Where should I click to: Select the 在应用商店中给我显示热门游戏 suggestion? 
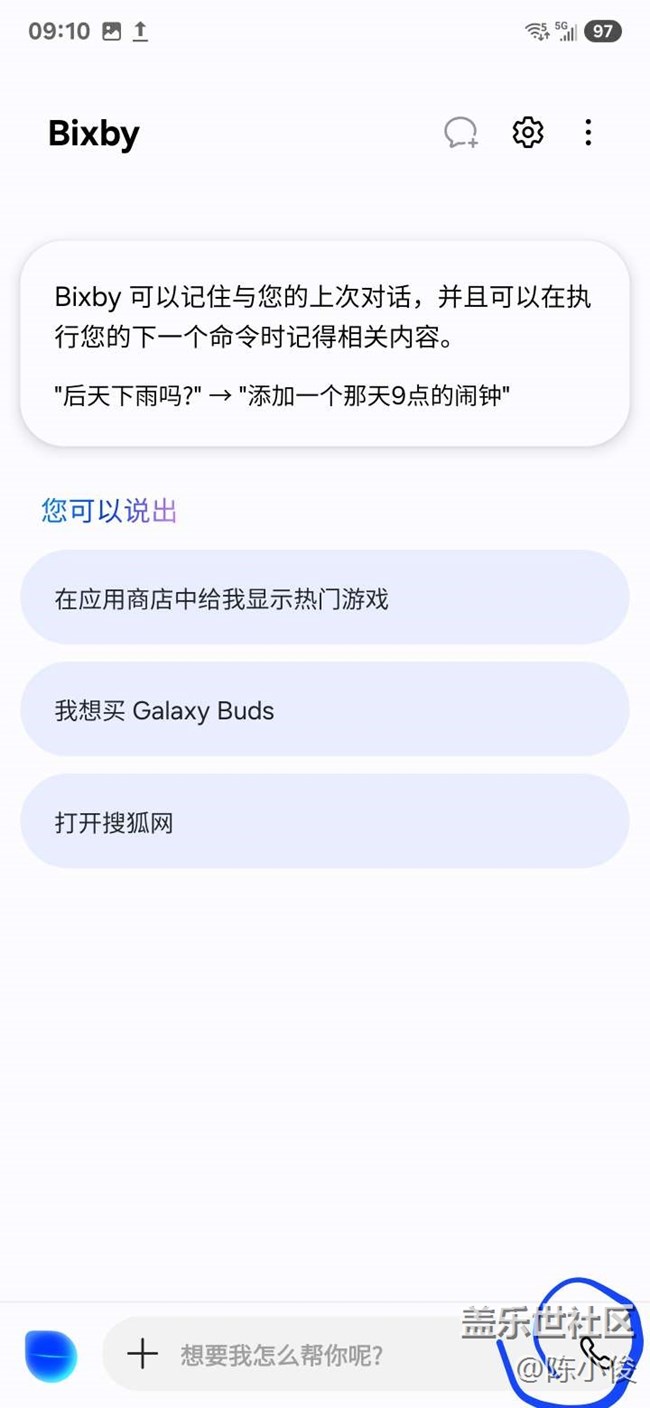pos(325,598)
